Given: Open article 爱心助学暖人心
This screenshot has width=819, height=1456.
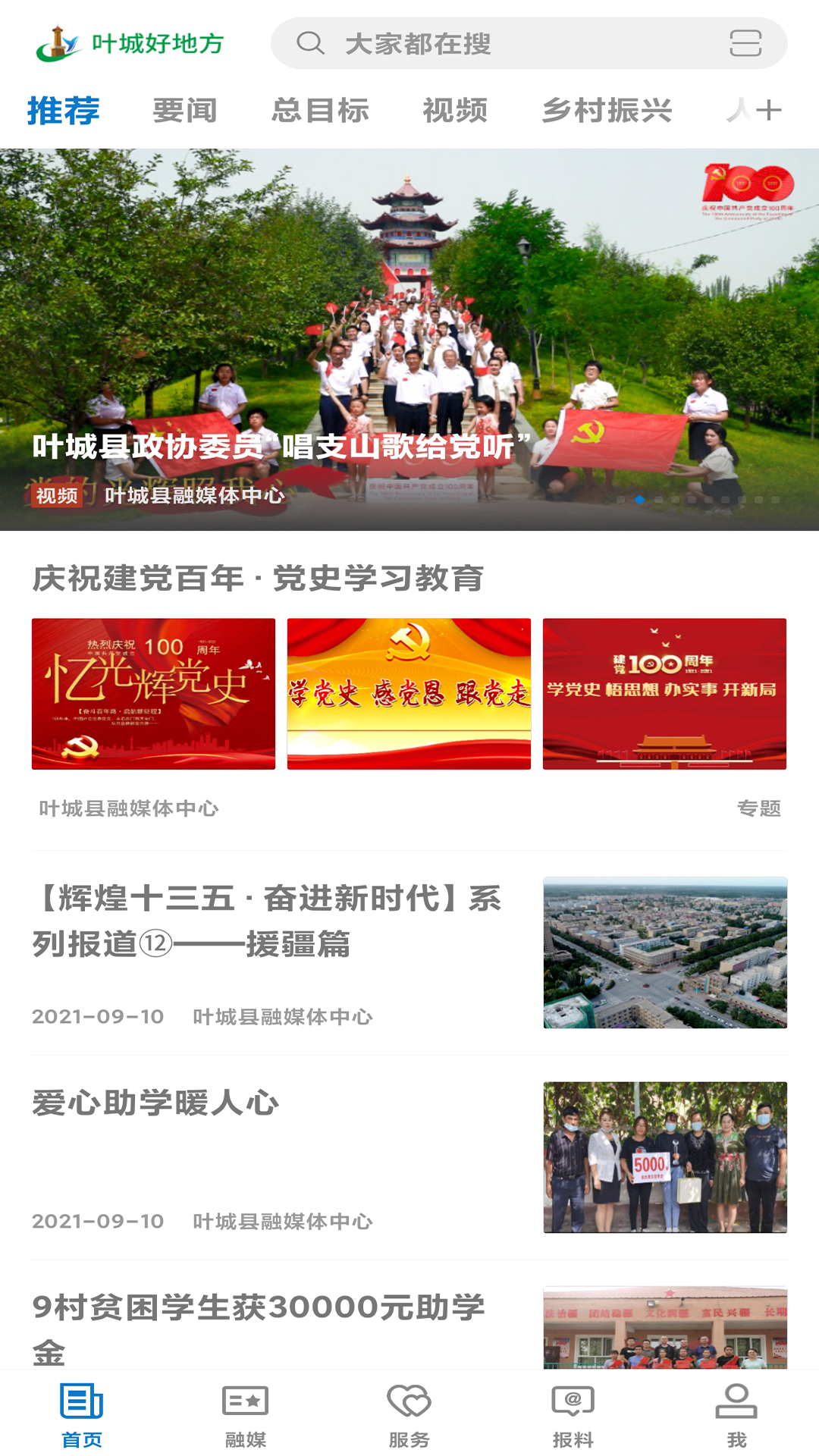Looking at the screenshot, I should [156, 1103].
